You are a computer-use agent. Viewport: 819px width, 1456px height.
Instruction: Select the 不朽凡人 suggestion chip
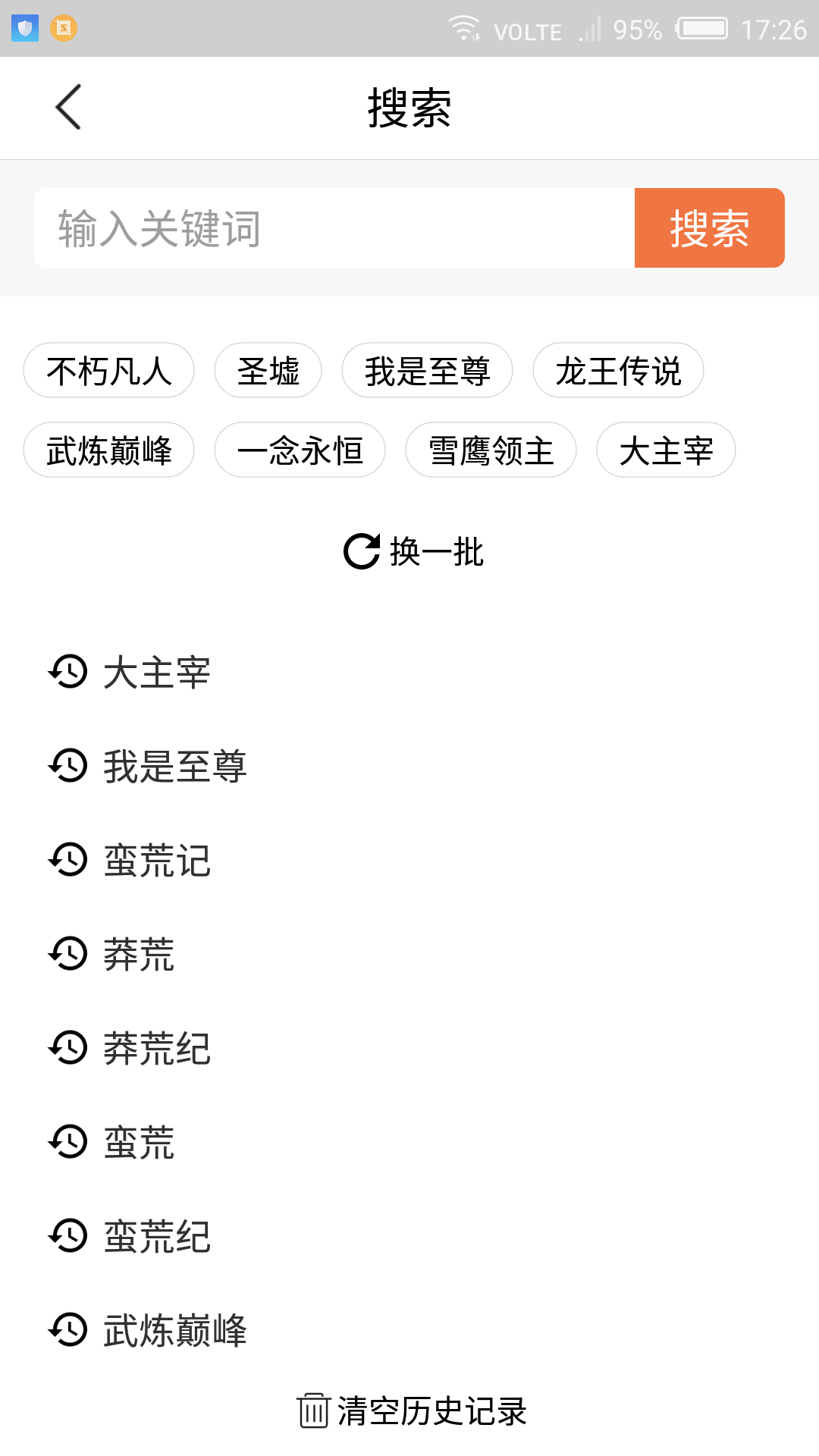click(x=109, y=371)
